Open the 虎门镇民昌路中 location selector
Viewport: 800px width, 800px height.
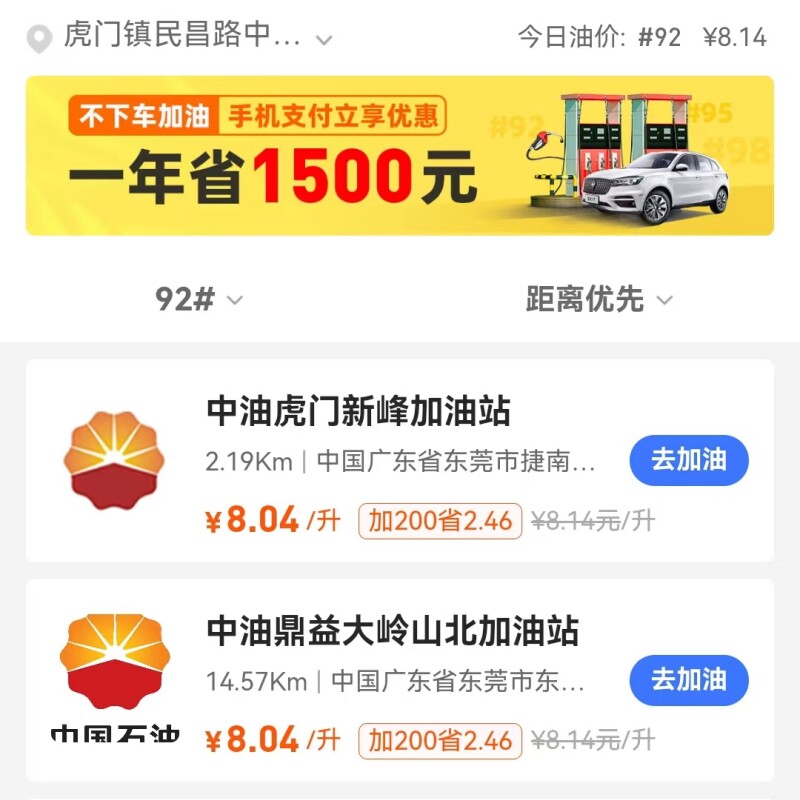pos(180,36)
